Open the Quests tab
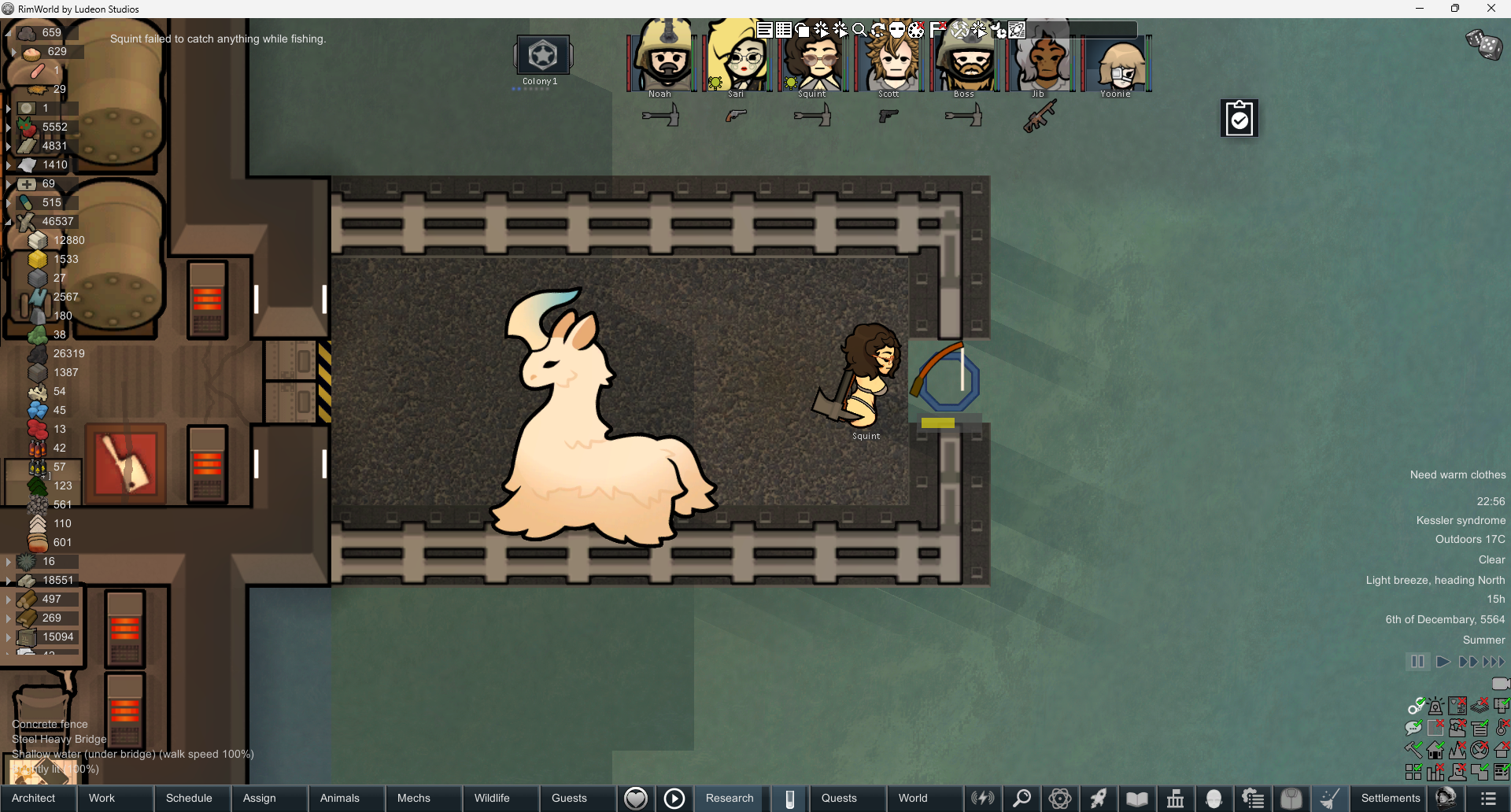 (x=839, y=798)
